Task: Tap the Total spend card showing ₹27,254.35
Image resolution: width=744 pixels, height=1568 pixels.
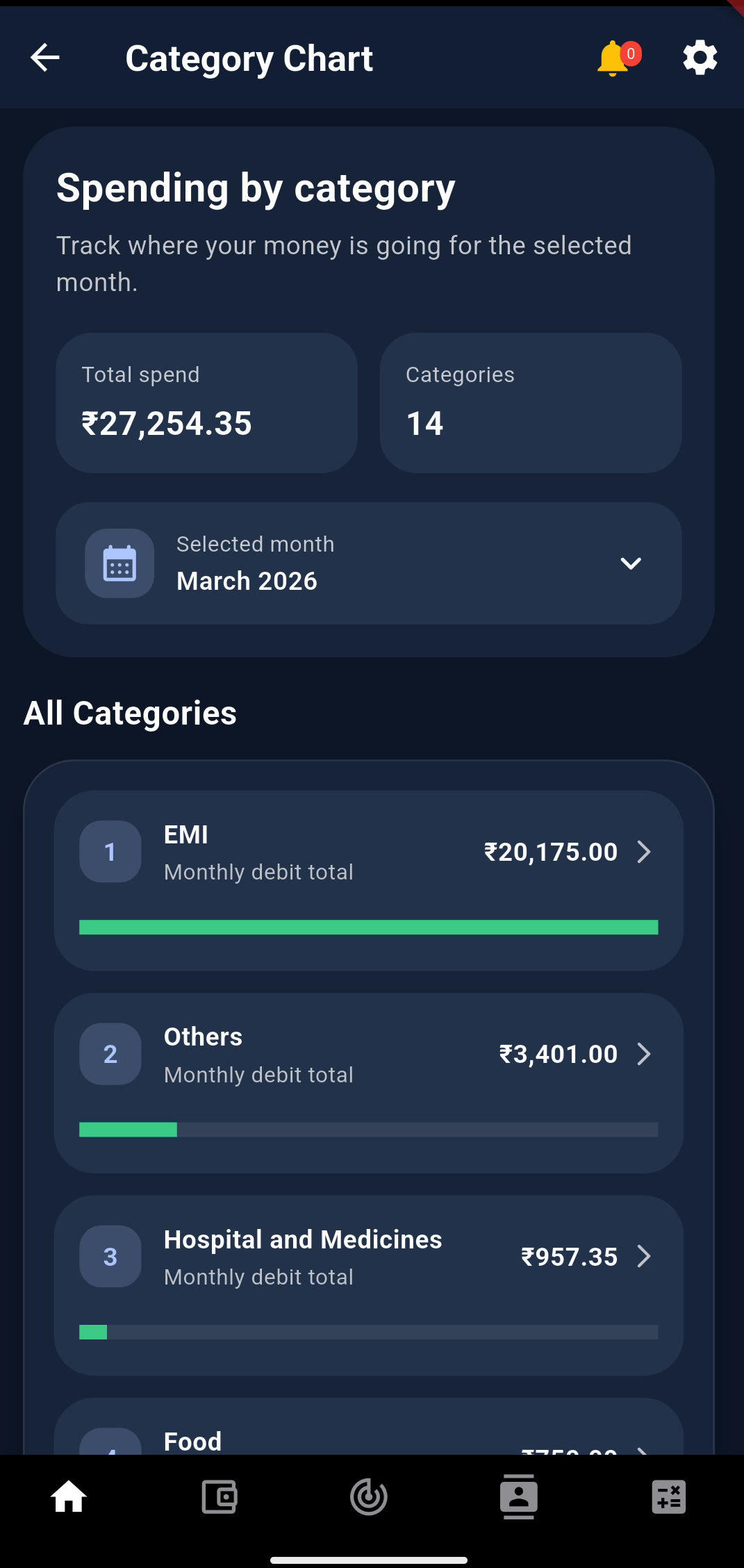Action: [x=206, y=402]
